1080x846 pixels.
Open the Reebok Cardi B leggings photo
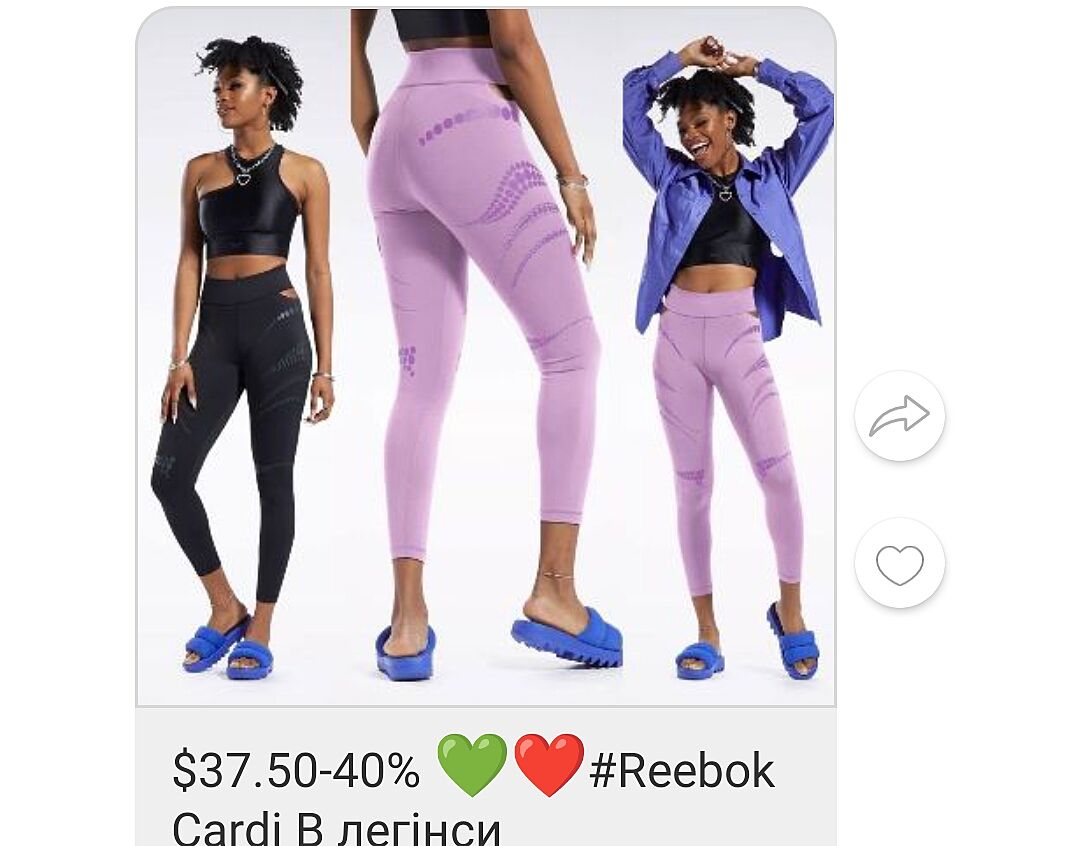(x=485, y=356)
